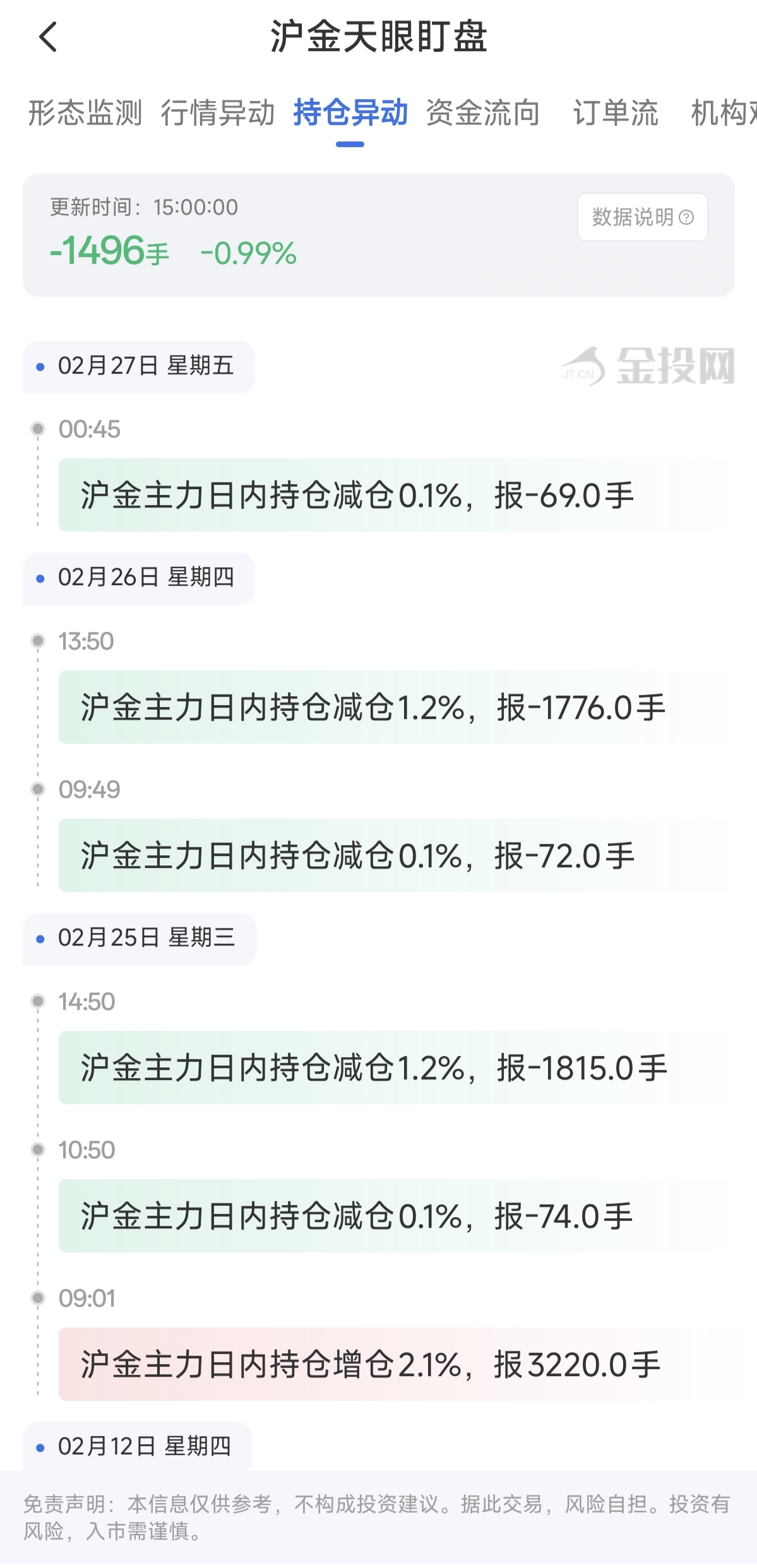Tap the timeline dot next to 00:45
The height and width of the screenshot is (1568, 757).
coord(39,427)
